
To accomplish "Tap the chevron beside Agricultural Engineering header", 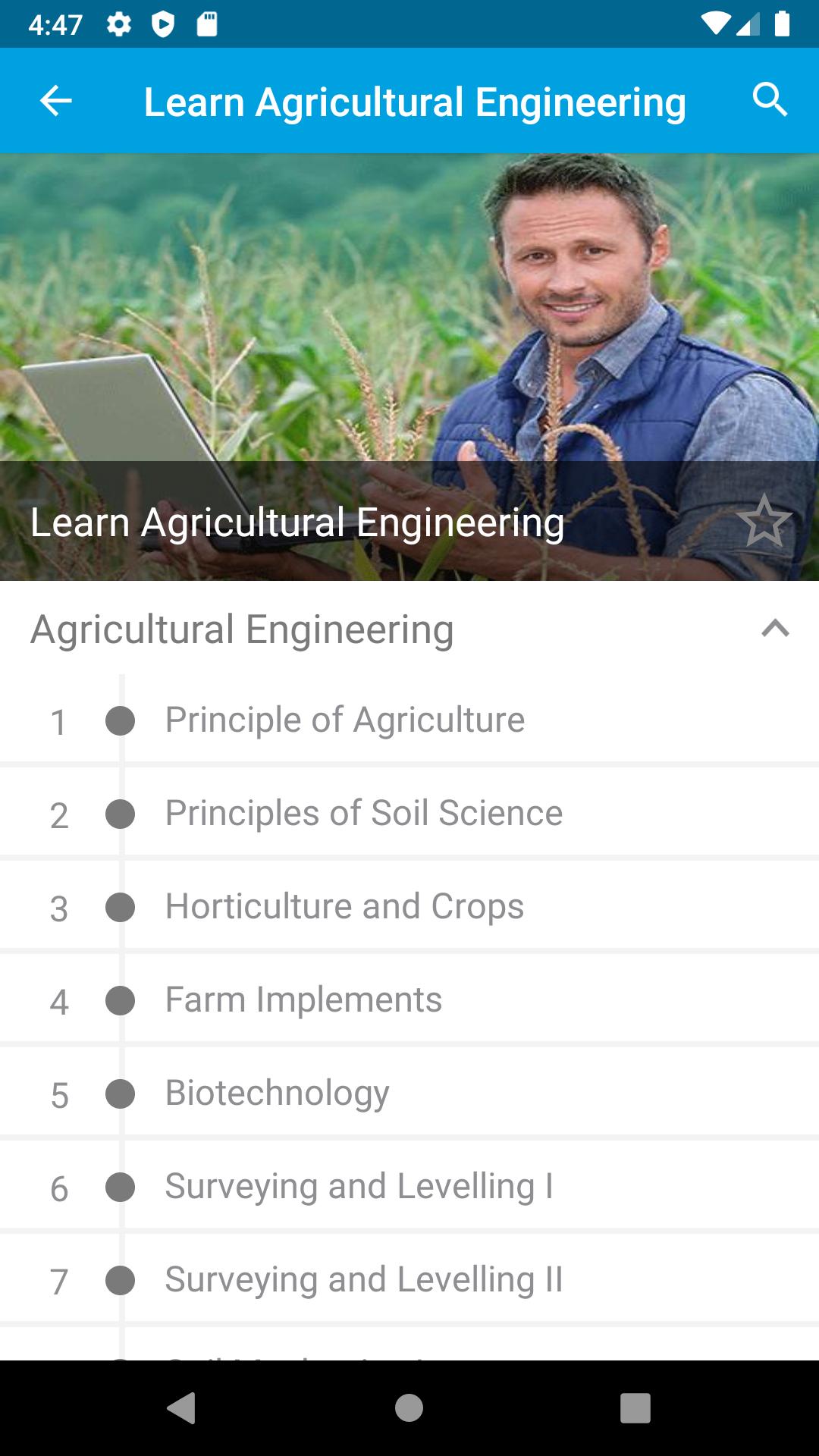I will (773, 627).
